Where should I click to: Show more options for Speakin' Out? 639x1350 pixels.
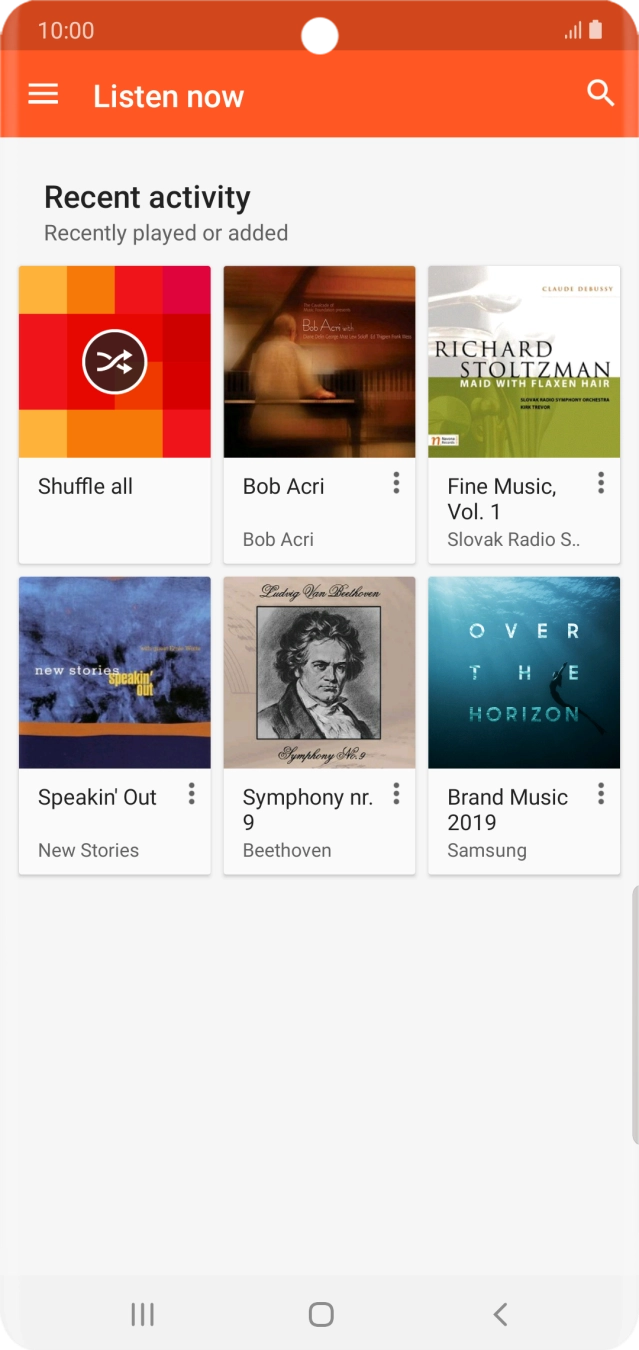(192, 795)
